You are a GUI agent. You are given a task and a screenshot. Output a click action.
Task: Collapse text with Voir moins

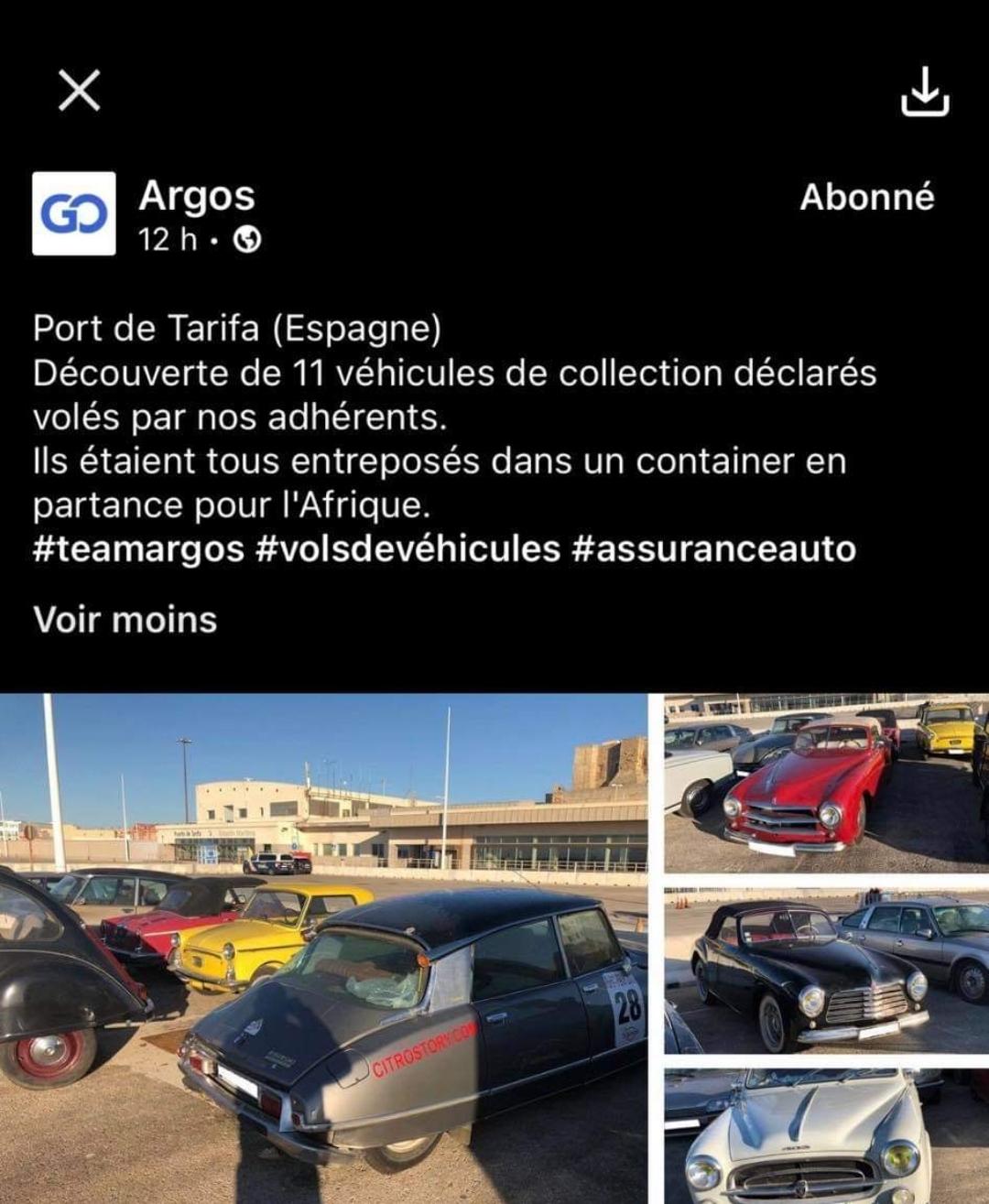[x=125, y=620]
